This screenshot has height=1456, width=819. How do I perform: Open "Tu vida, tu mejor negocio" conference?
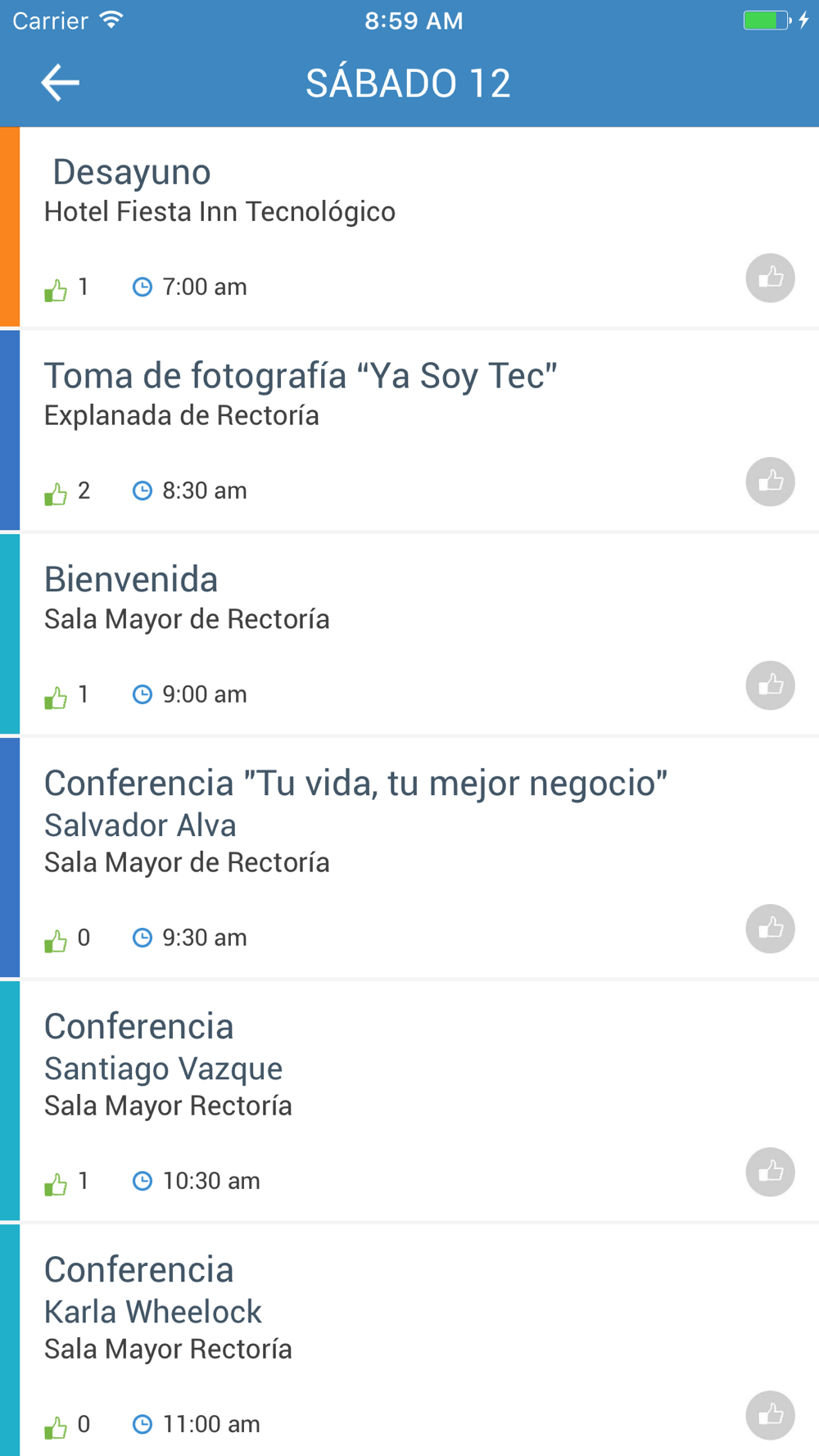409,857
